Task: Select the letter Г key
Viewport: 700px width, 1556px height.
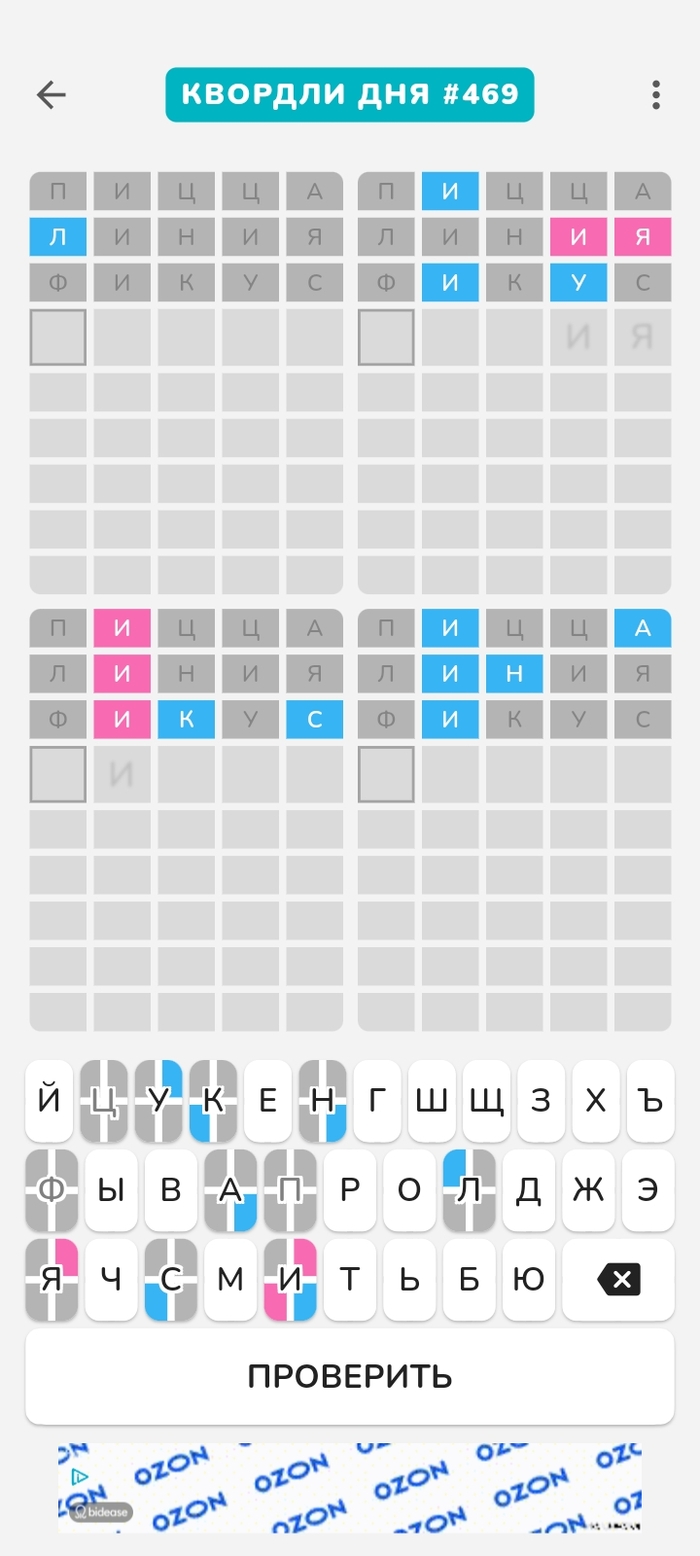Action: tap(377, 1101)
